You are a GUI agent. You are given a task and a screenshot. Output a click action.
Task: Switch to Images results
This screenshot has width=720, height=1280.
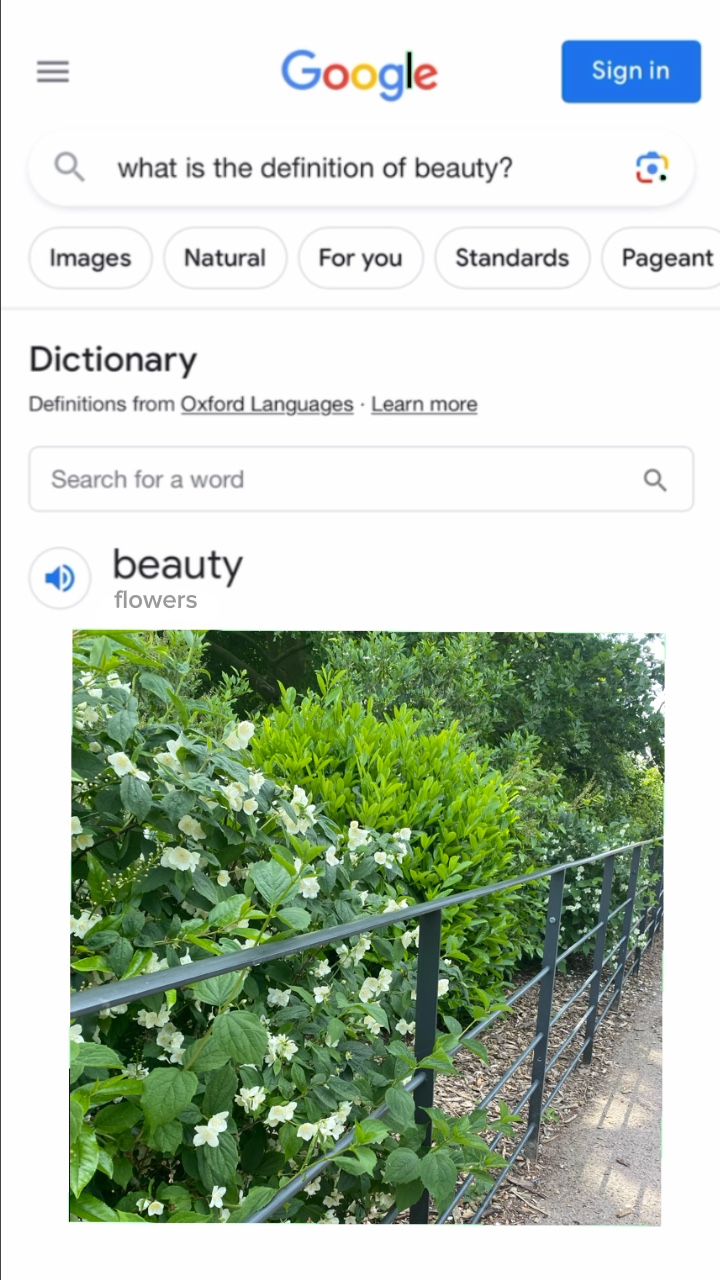point(90,258)
